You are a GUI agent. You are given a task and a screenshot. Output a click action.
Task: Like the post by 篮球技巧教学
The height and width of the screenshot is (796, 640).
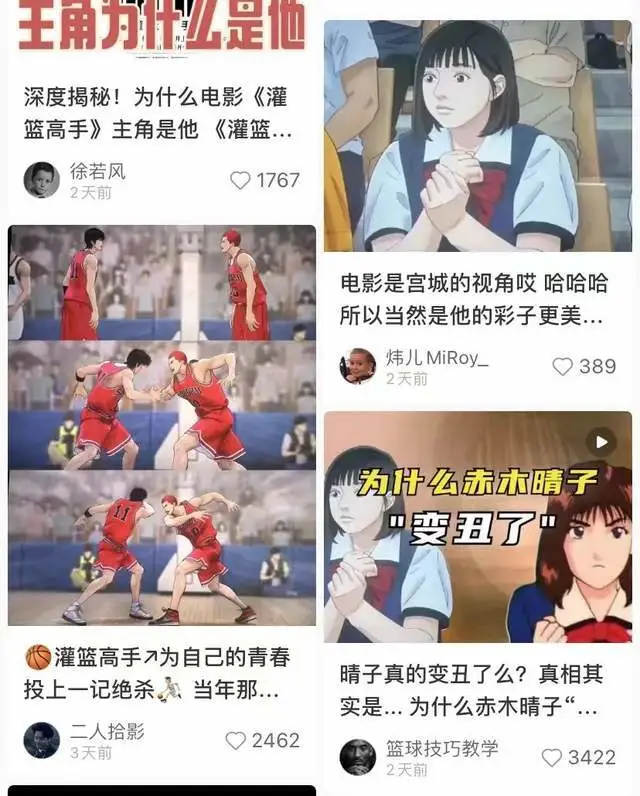click(x=551, y=757)
